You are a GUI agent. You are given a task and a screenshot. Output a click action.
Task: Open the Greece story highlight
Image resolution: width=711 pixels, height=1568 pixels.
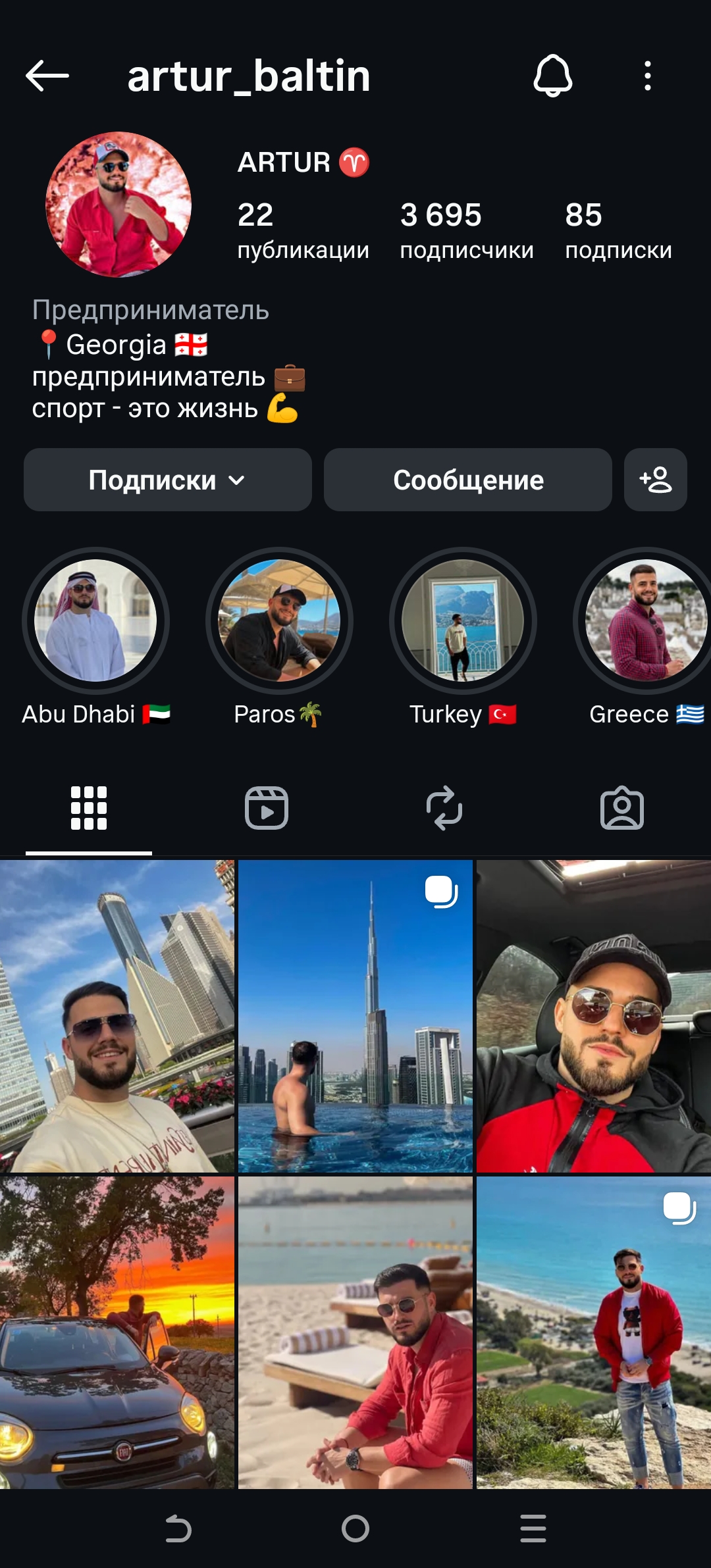[646, 620]
